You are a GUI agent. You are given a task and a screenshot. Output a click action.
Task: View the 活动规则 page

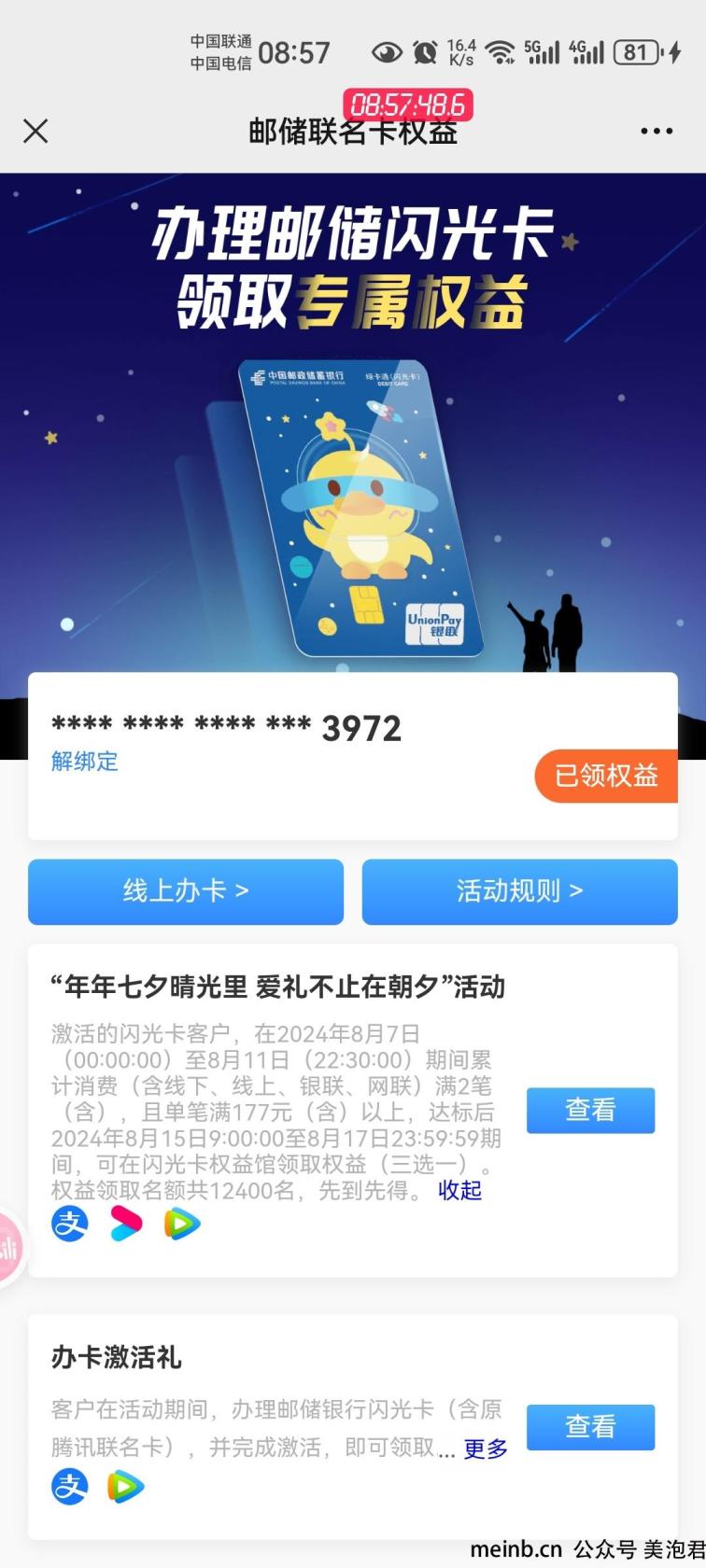(519, 891)
